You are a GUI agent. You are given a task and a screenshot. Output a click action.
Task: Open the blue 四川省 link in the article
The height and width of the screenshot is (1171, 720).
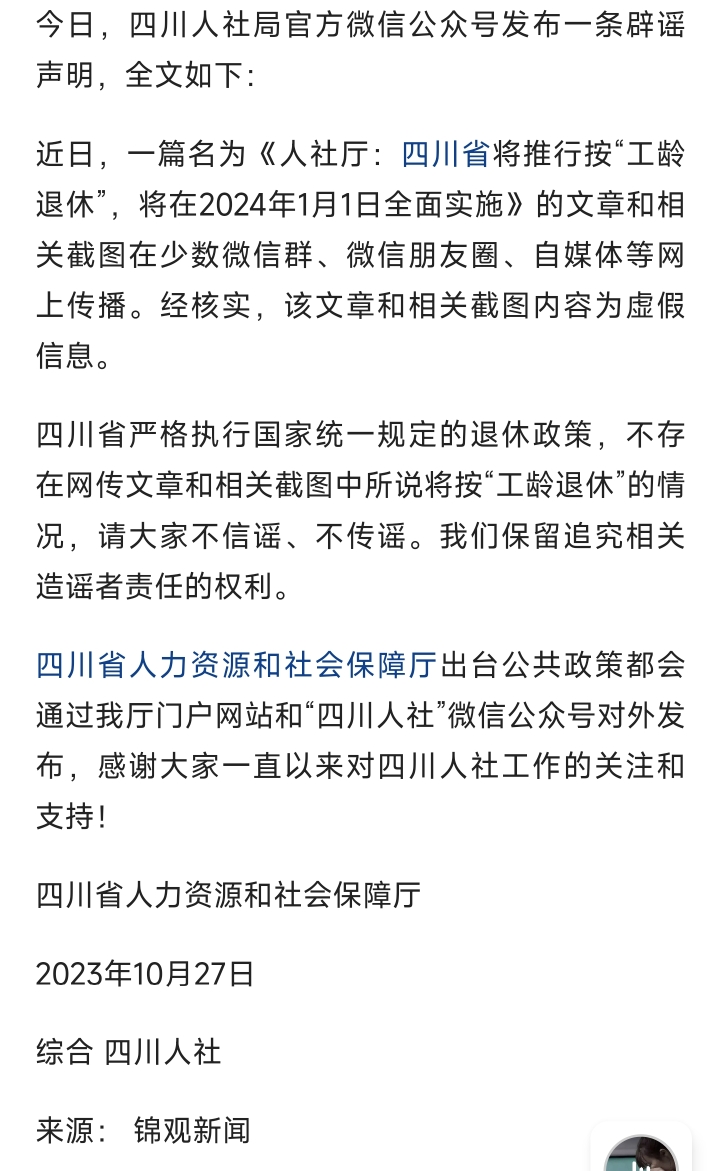[x=446, y=155]
